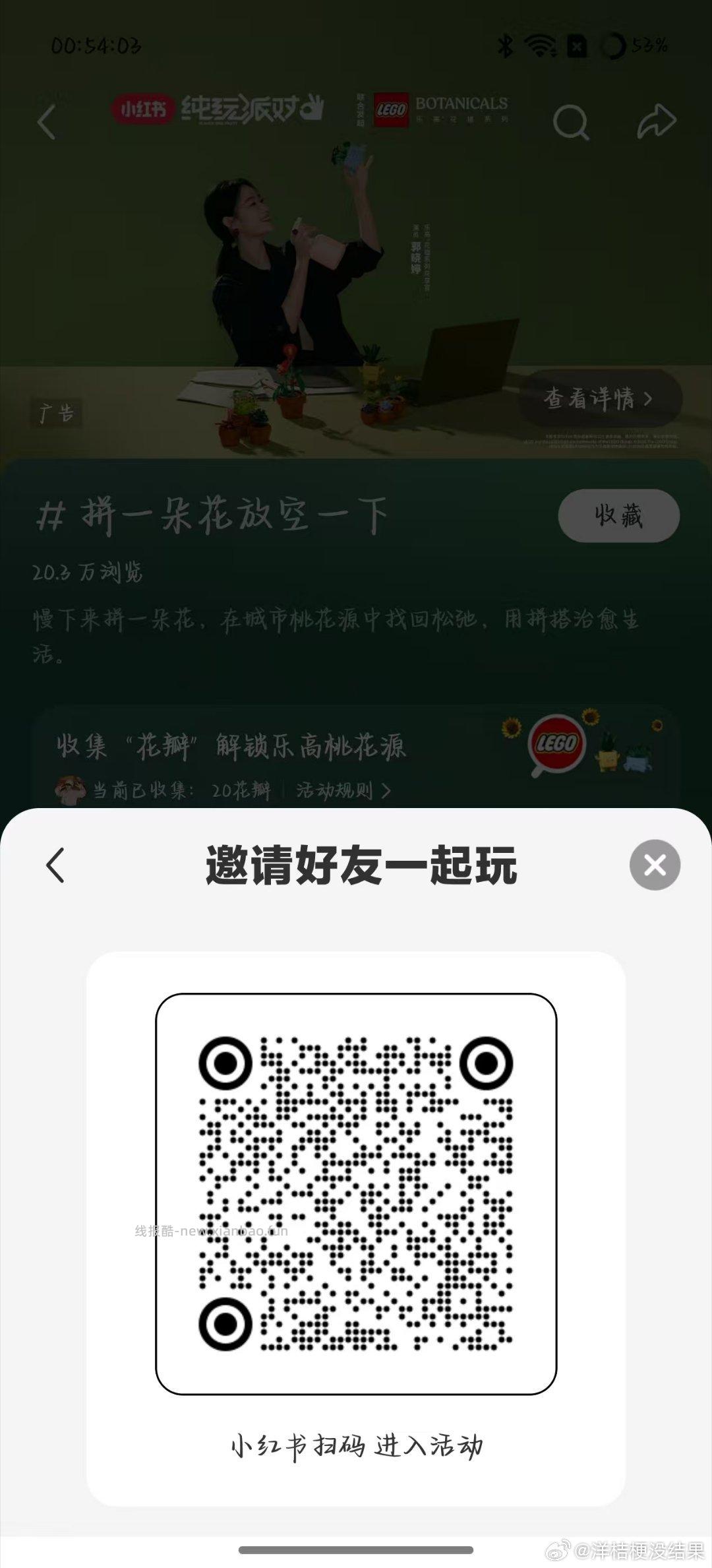Viewport: 712px width, 1568px height.
Task: Tap the BOTANICALS logo at top
Action: [461, 102]
